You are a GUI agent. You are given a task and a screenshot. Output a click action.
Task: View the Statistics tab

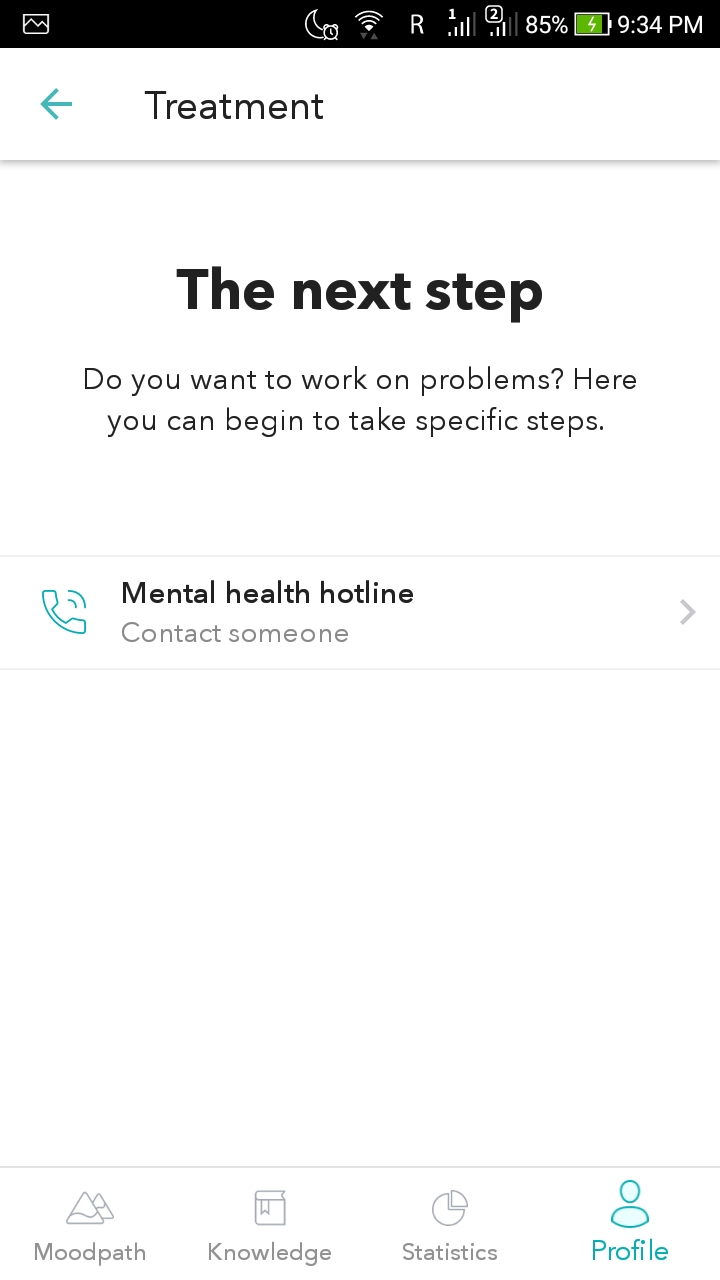[x=449, y=1225]
